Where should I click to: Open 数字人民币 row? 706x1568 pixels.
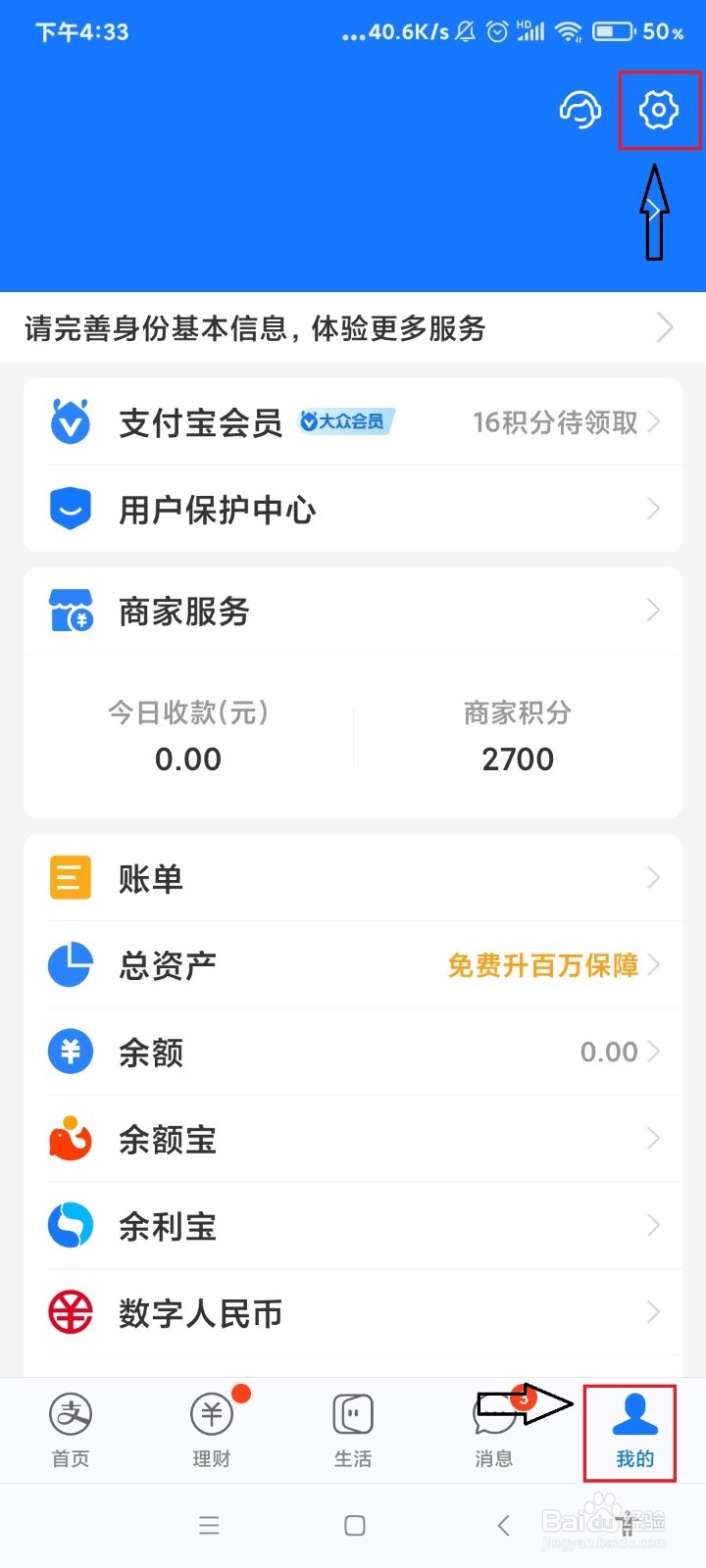(353, 1312)
